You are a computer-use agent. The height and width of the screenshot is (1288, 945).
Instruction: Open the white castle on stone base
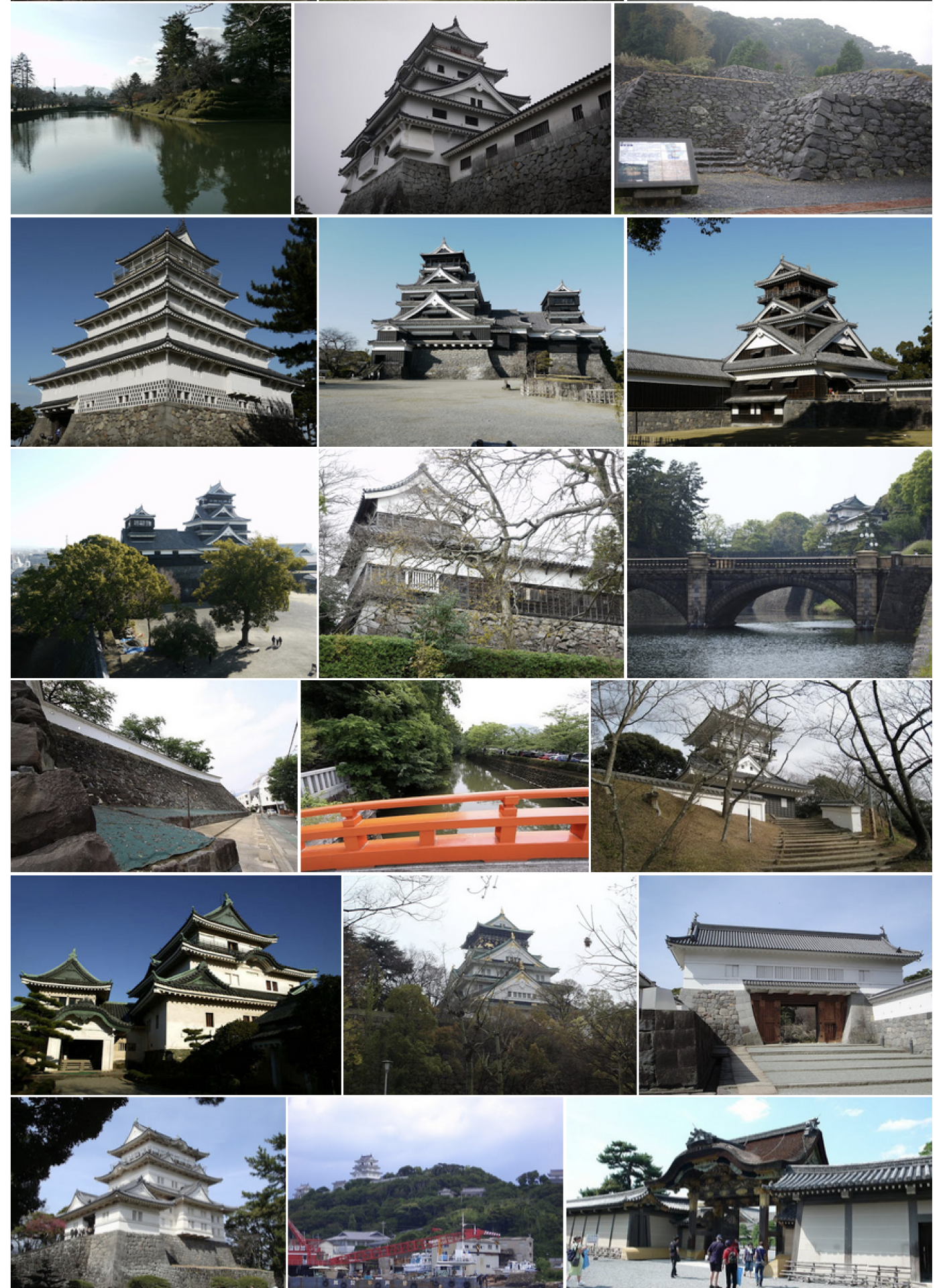pyautogui.click(x=148, y=1192)
